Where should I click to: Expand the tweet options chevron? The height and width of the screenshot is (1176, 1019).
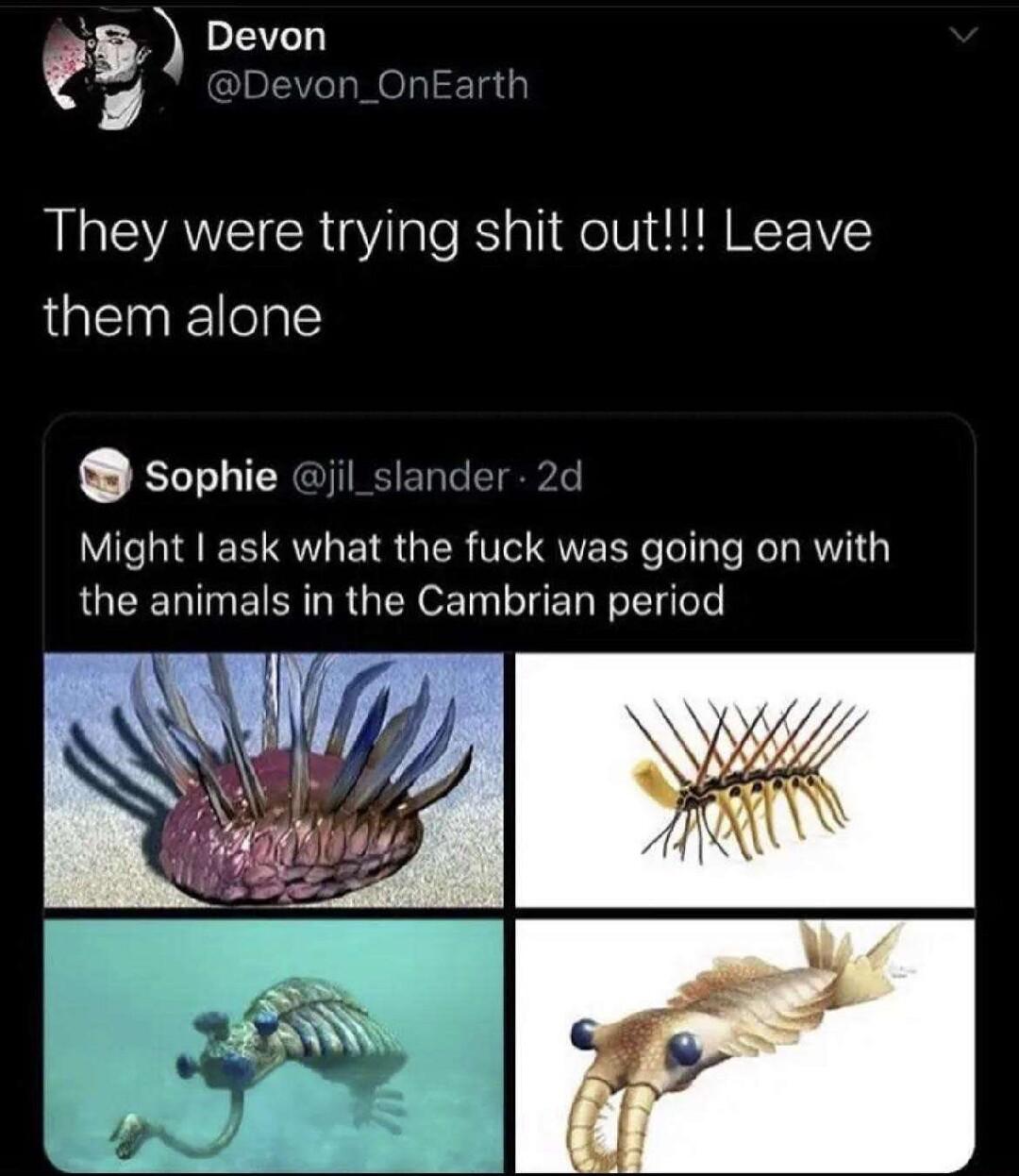tap(962, 33)
